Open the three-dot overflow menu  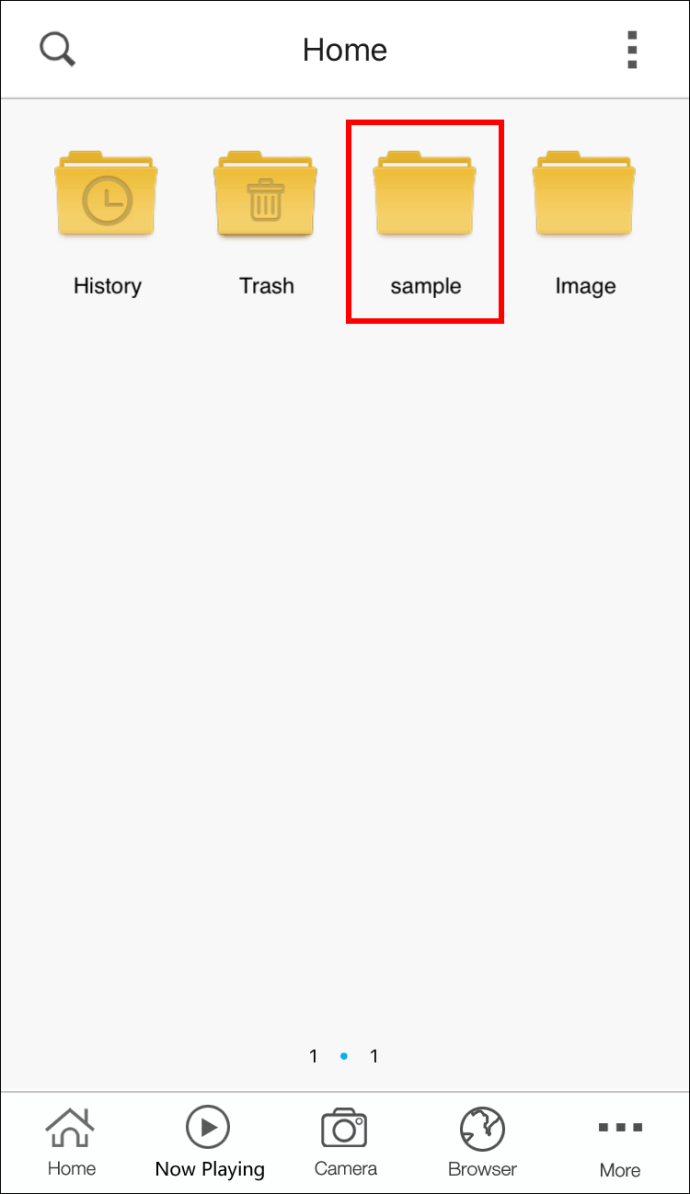point(632,49)
